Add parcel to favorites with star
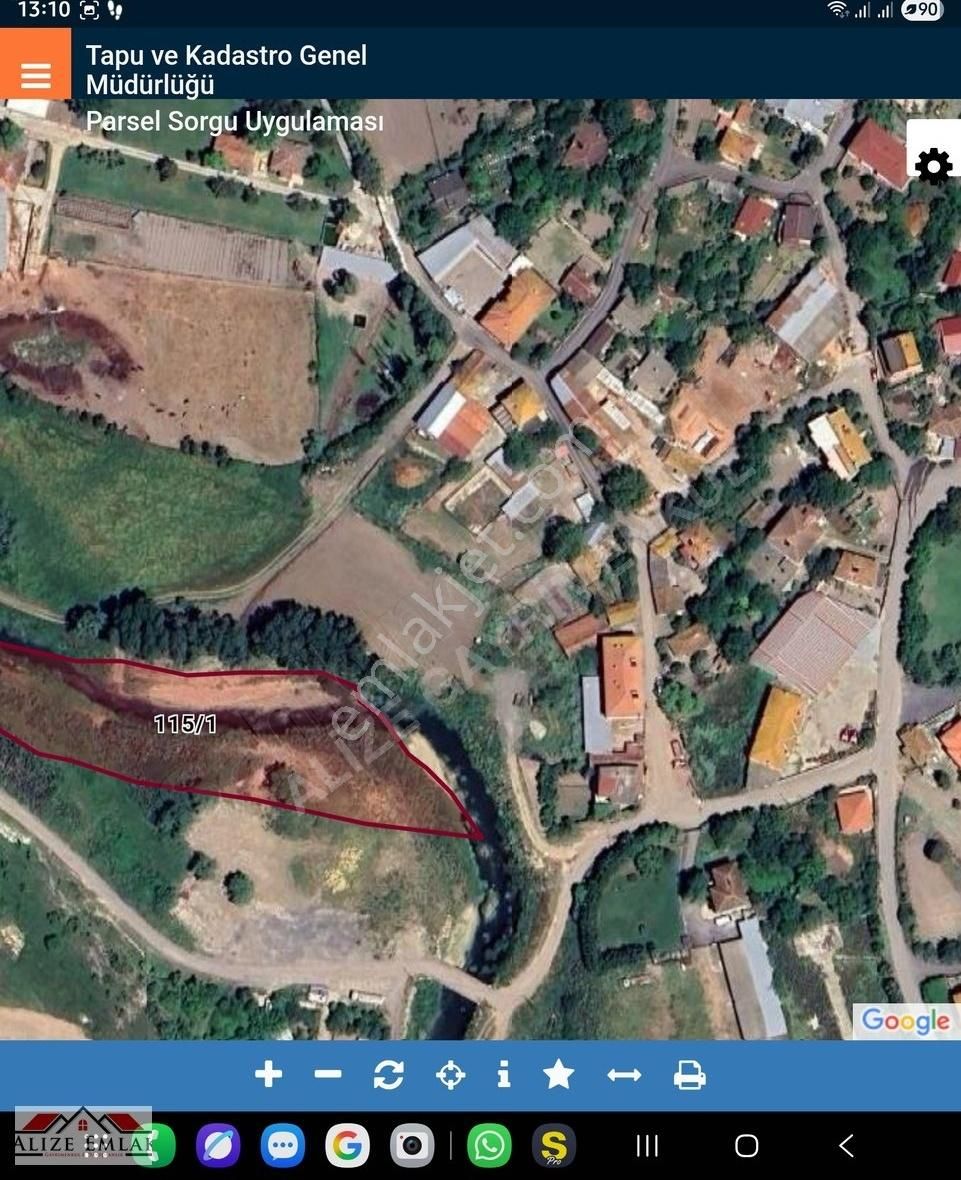Image resolution: width=961 pixels, height=1180 pixels. (x=559, y=1075)
